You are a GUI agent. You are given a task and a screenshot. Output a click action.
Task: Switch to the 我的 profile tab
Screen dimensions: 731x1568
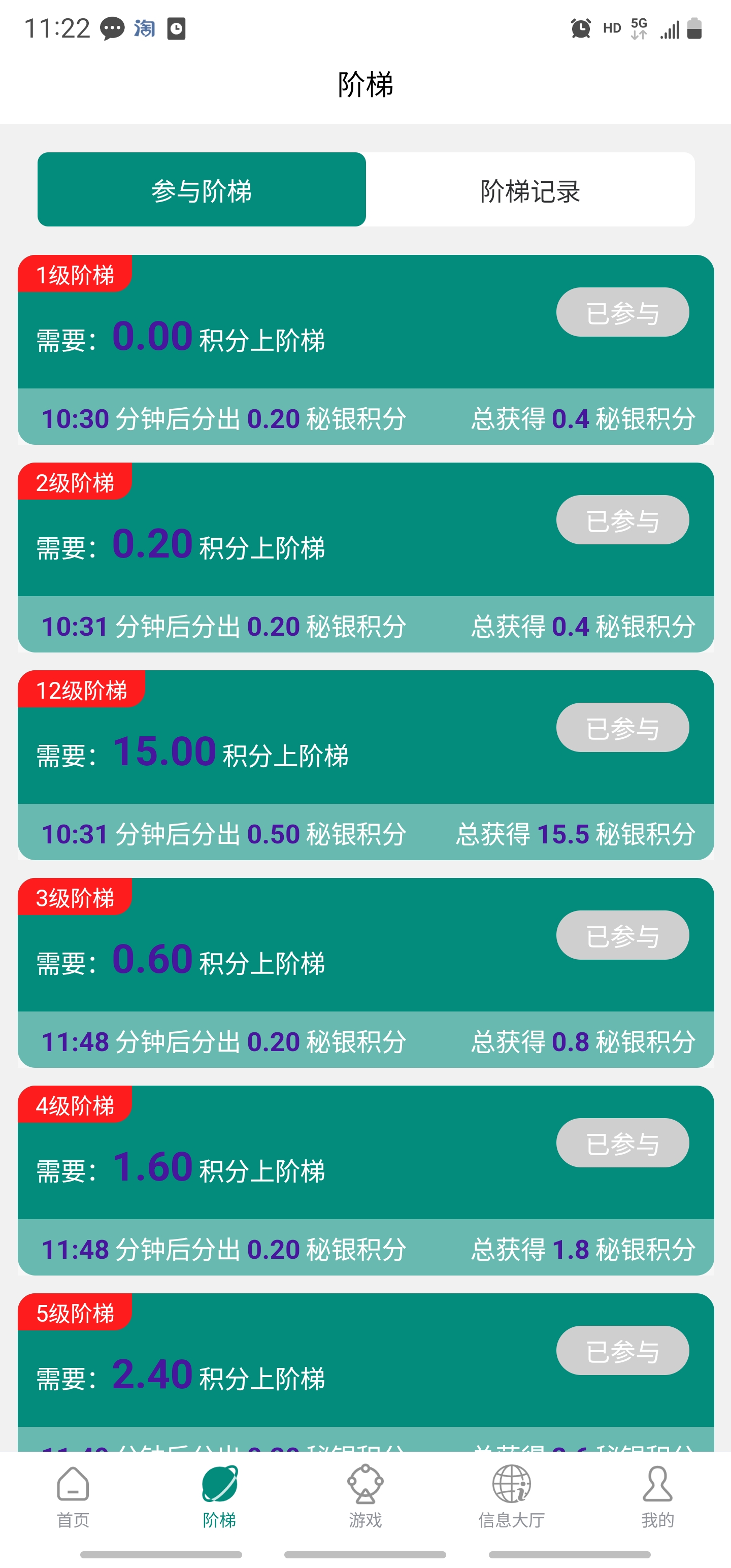pos(657,1497)
